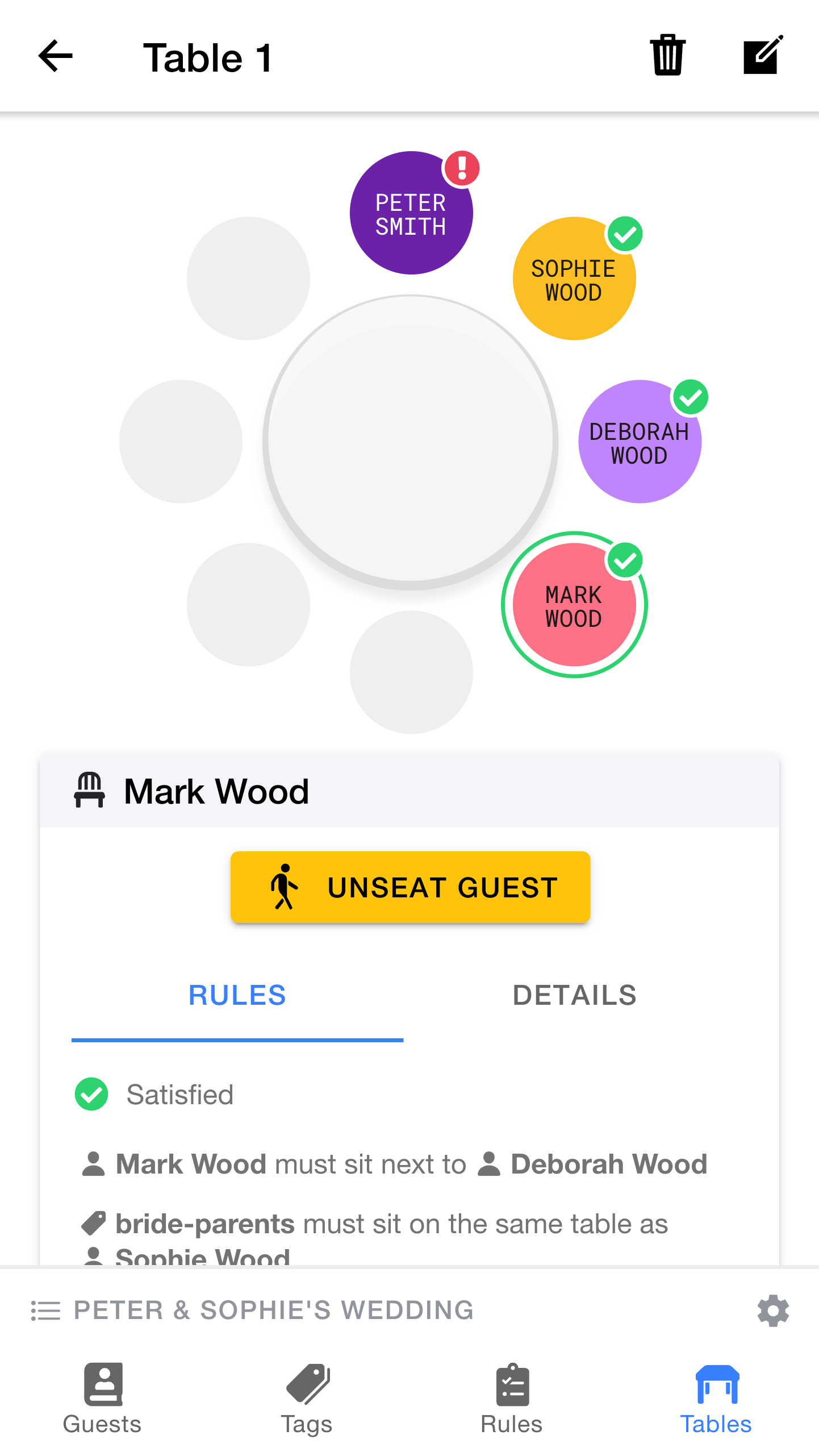Open settings gear
Image resolution: width=819 pixels, height=1456 pixels.
click(x=773, y=1311)
